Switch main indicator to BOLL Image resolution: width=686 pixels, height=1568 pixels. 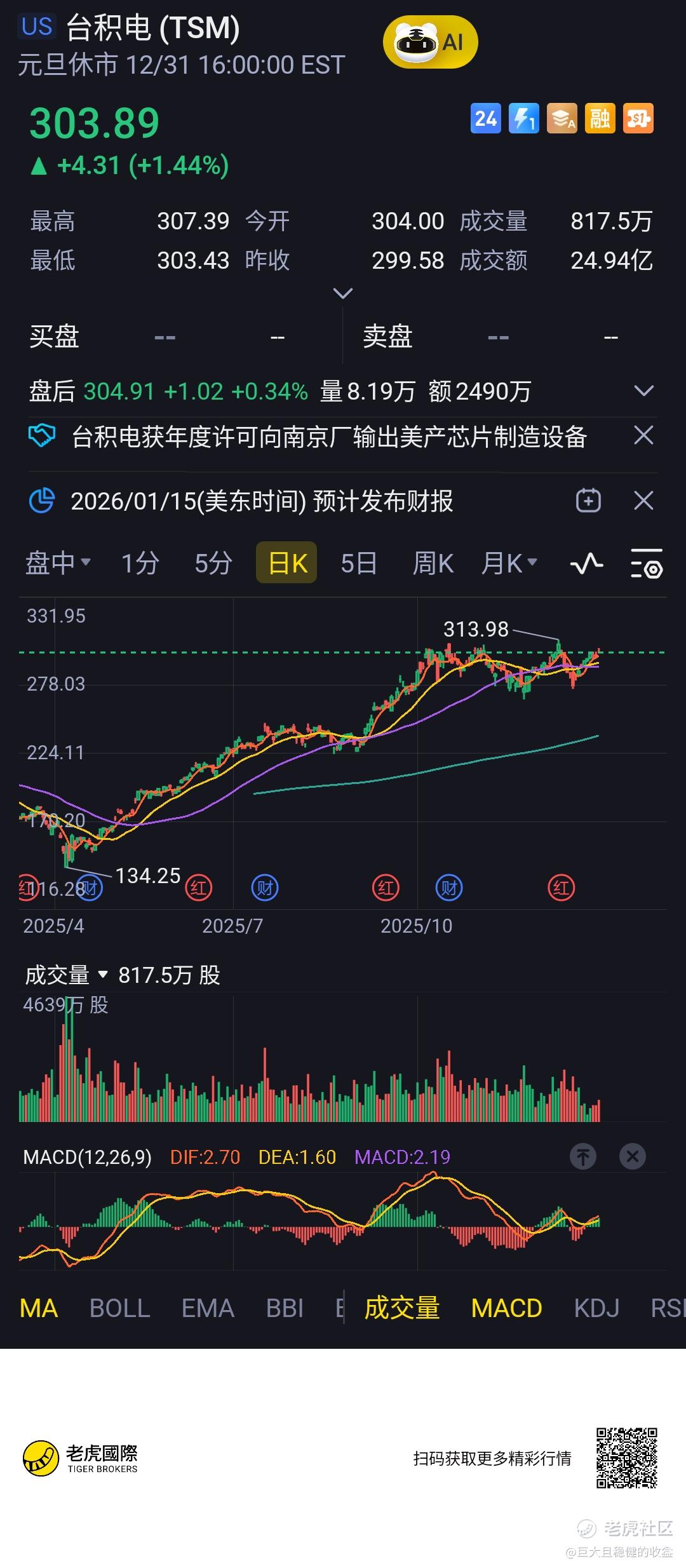(119, 1308)
